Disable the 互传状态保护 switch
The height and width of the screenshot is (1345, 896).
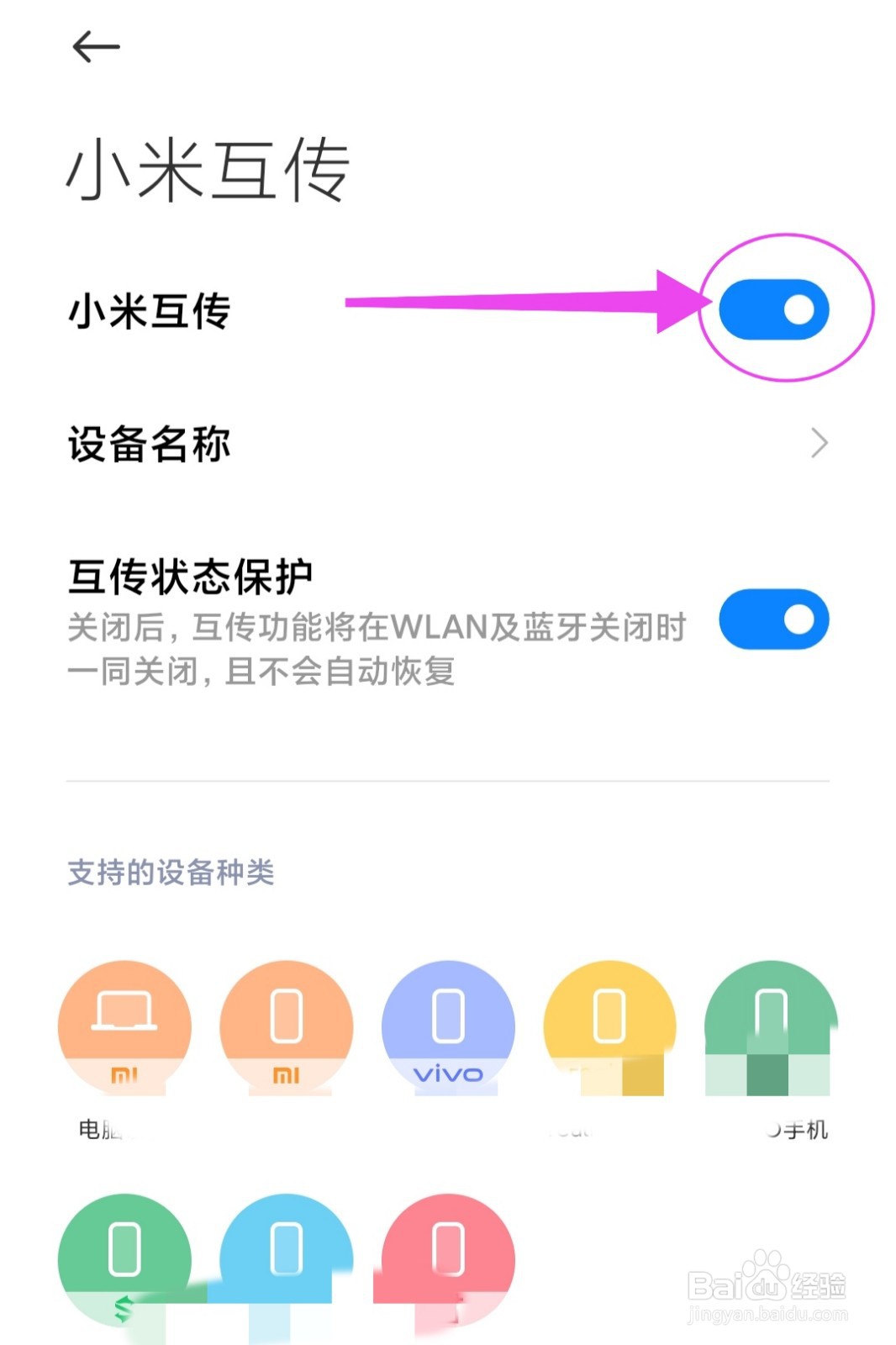pyautogui.click(x=773, y=620)
